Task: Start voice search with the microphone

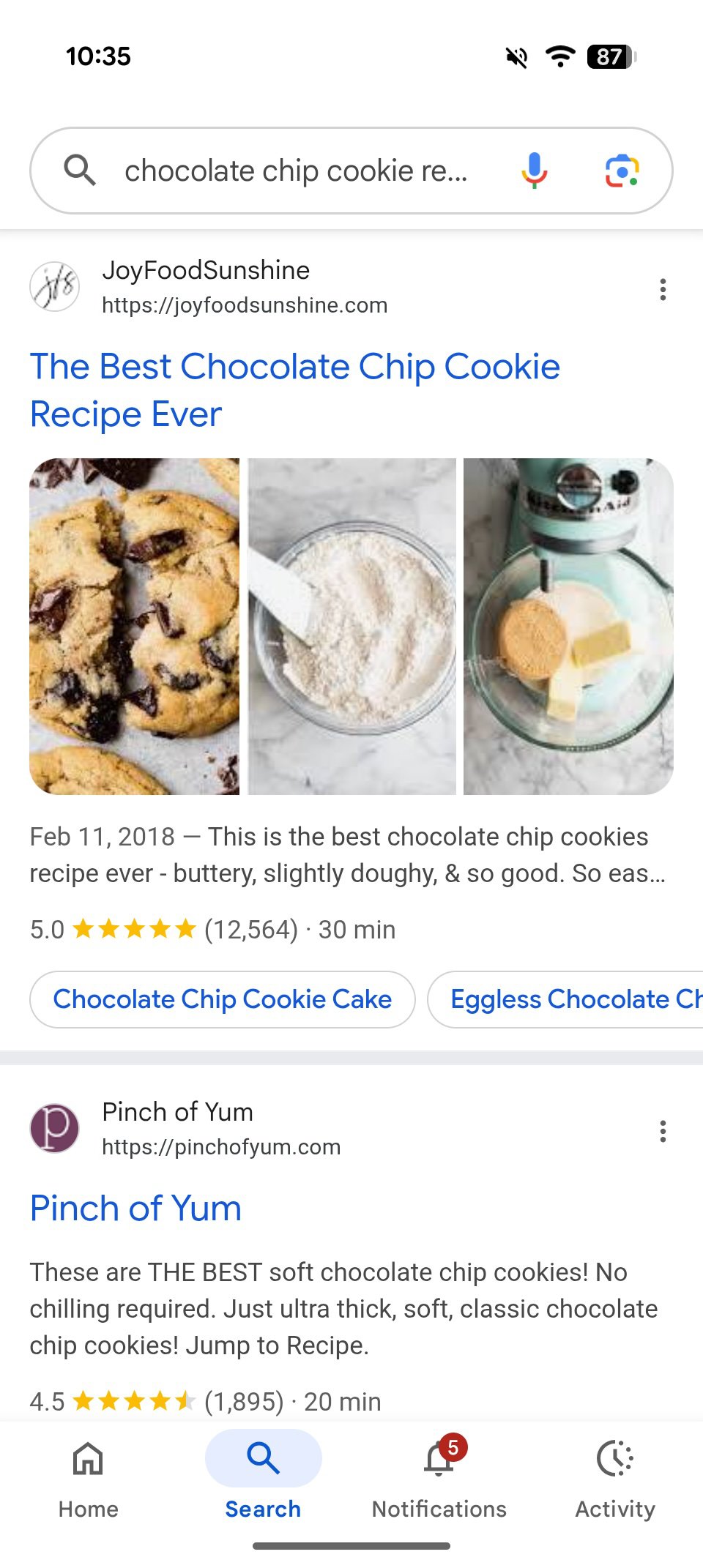Action: pos(535,171)
